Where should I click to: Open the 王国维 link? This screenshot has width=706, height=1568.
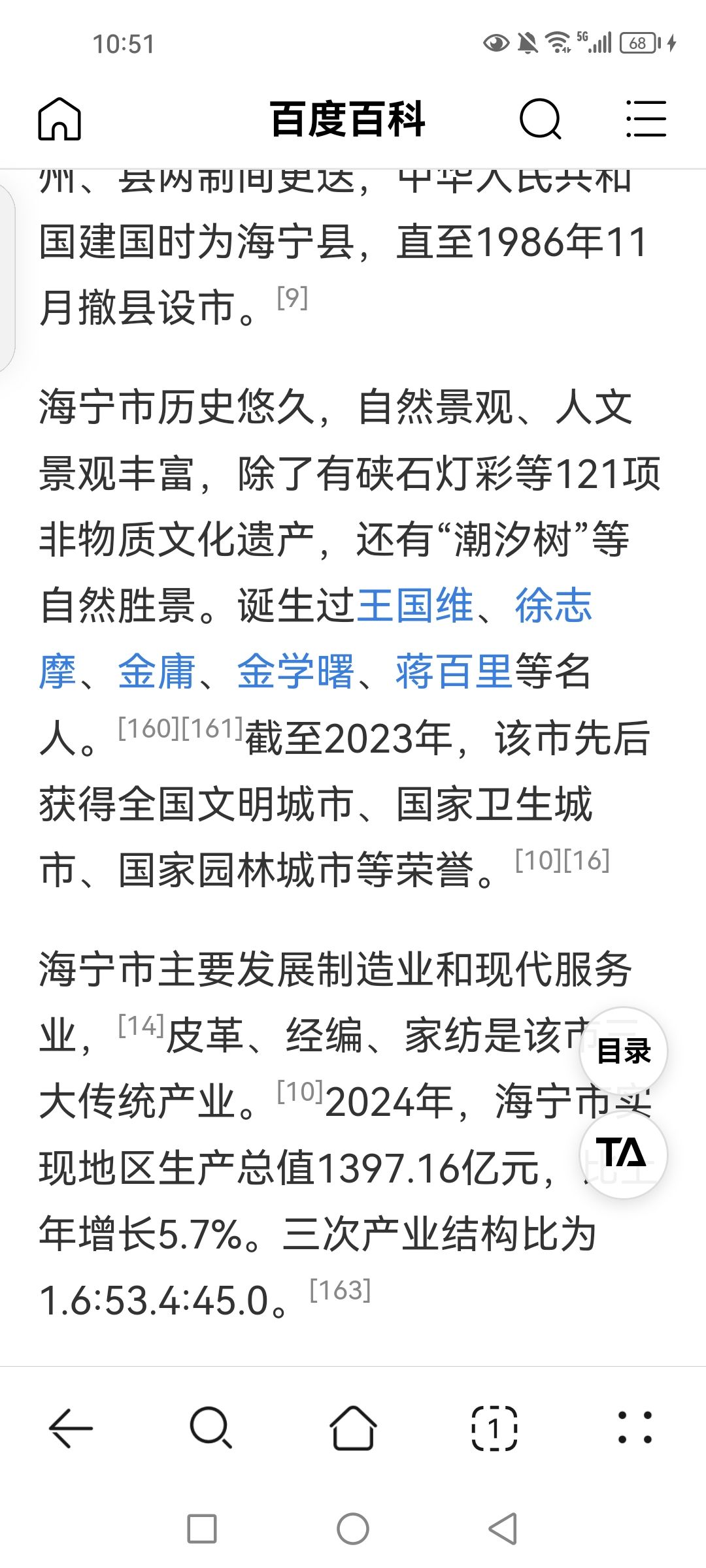415,605
